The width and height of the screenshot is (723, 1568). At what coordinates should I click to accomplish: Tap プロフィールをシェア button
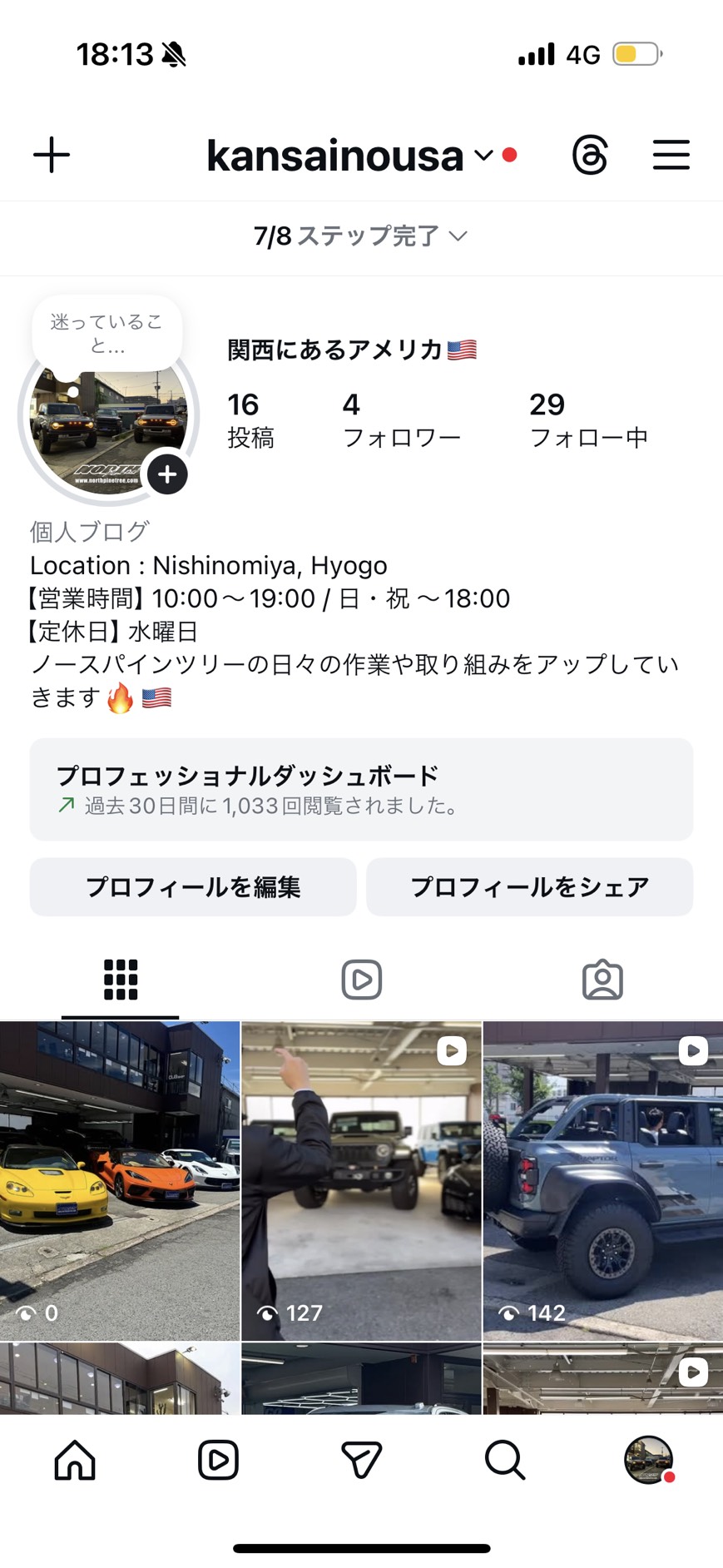(529, 887)
